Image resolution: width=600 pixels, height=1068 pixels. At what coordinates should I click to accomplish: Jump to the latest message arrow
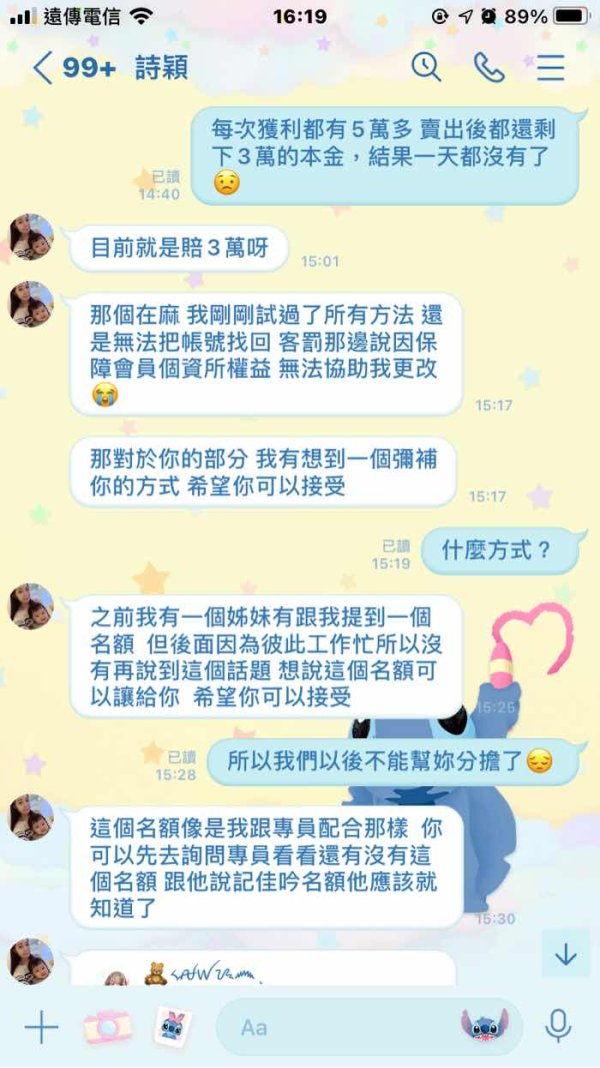[566, 954]
